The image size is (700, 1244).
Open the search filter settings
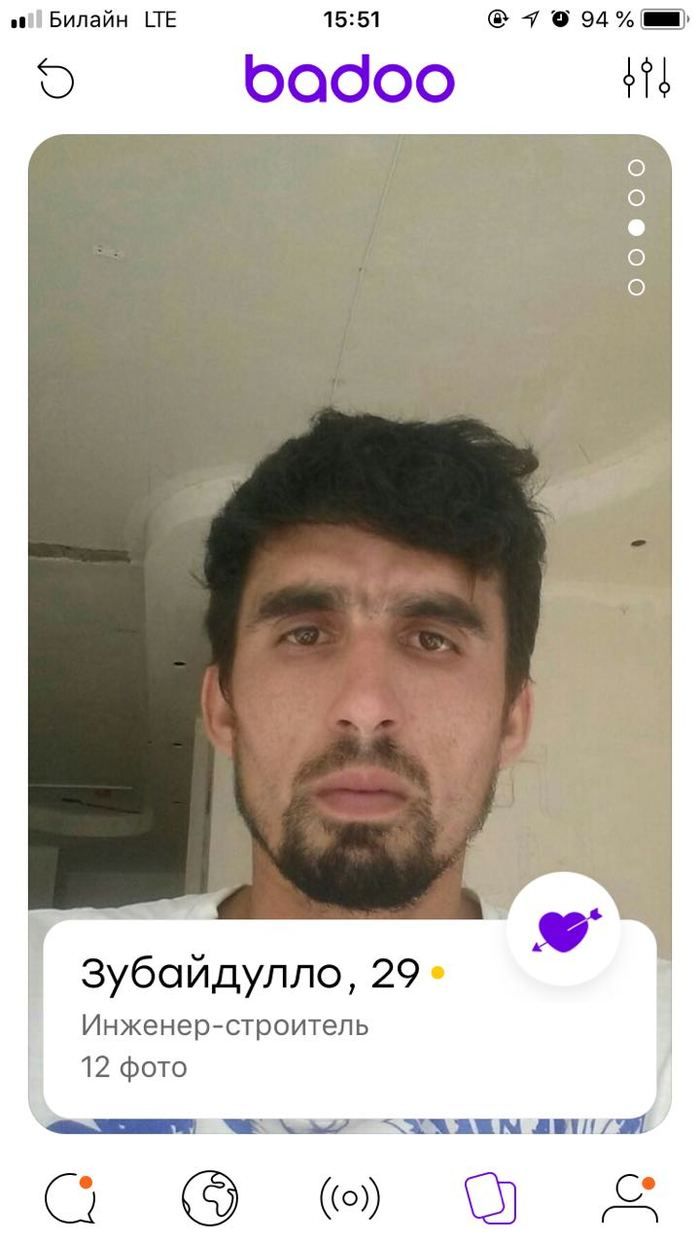[x=645, y=79]
